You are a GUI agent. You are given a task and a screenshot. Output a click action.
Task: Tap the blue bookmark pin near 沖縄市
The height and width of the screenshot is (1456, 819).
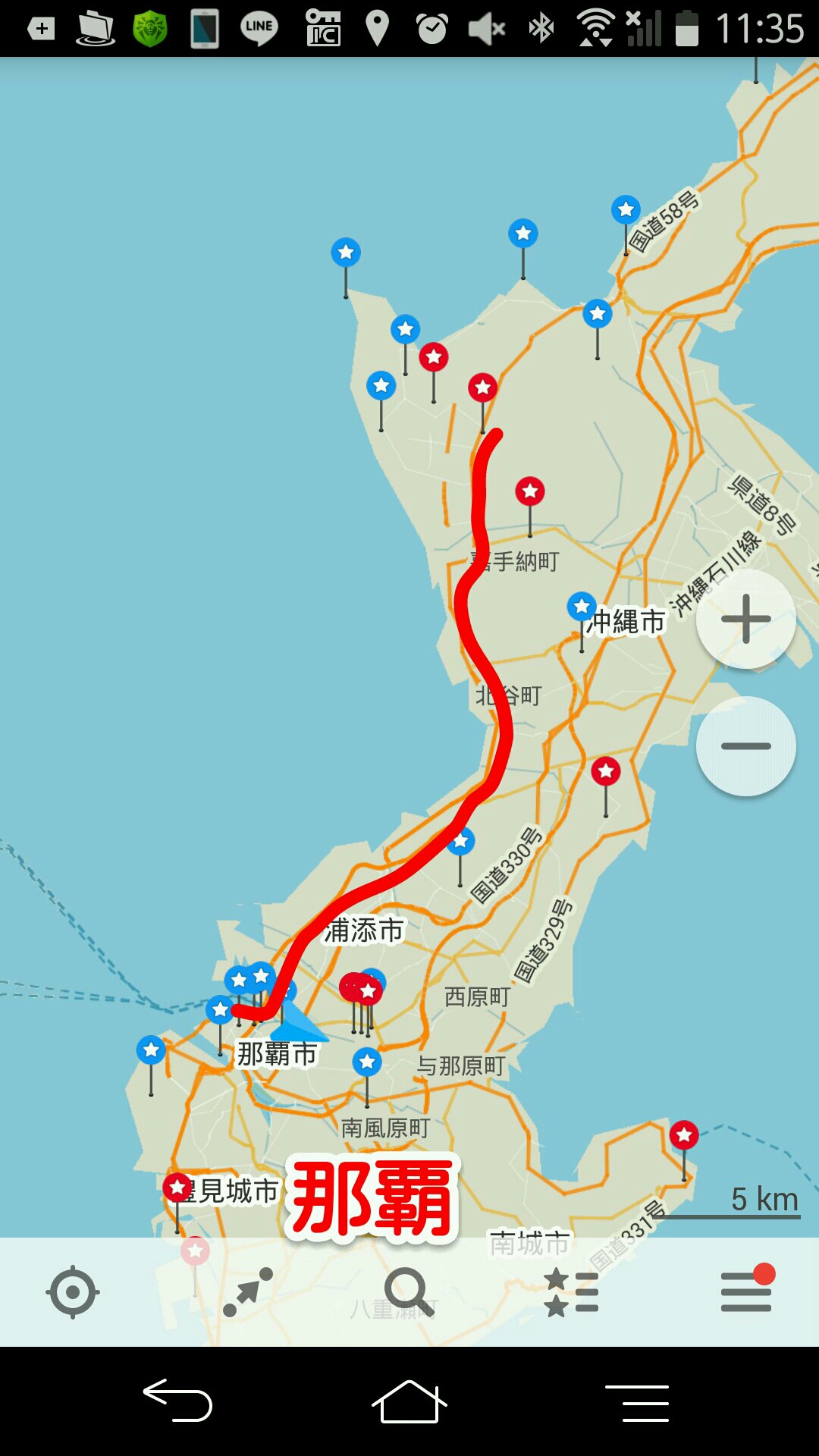tap(582, 607)
